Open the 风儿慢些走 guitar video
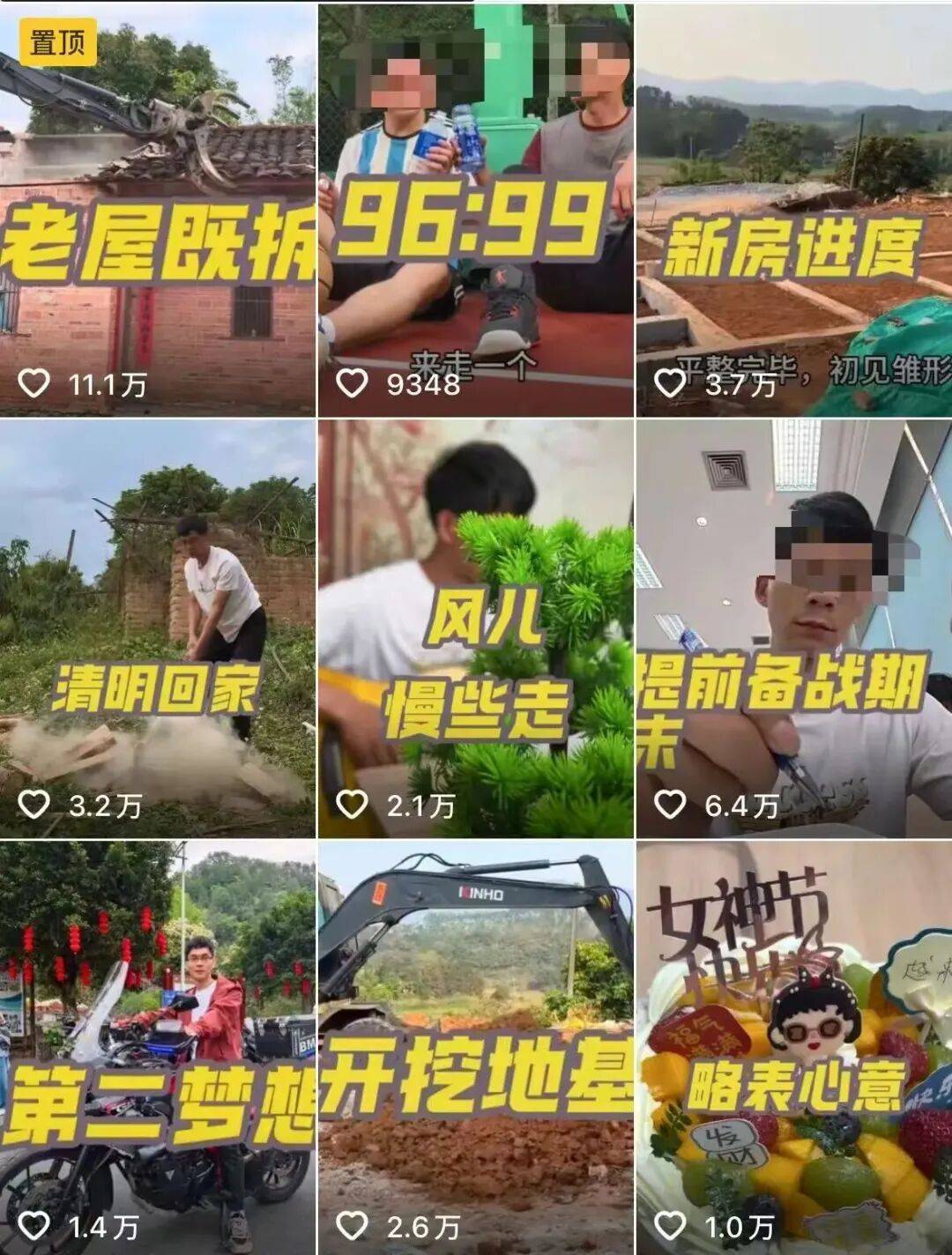The image size is (952, 1255). [x=475, y=628]
